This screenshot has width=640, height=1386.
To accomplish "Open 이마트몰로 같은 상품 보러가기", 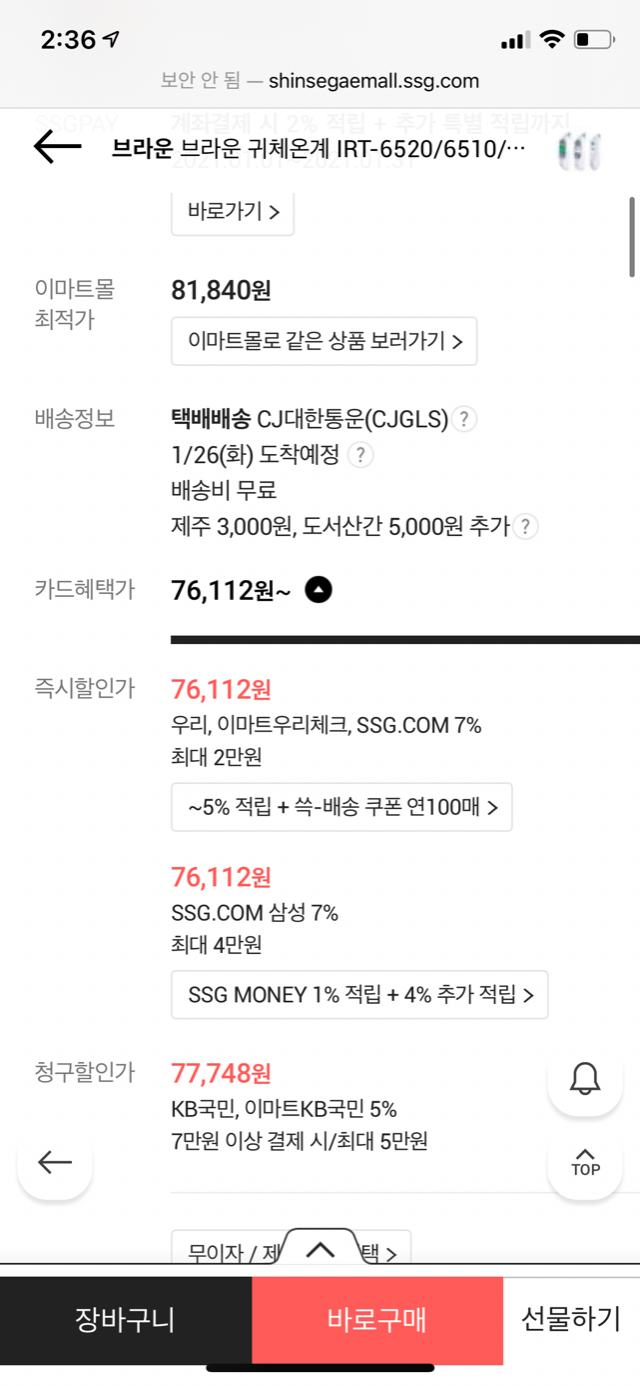I will click(x=324, y=341).
